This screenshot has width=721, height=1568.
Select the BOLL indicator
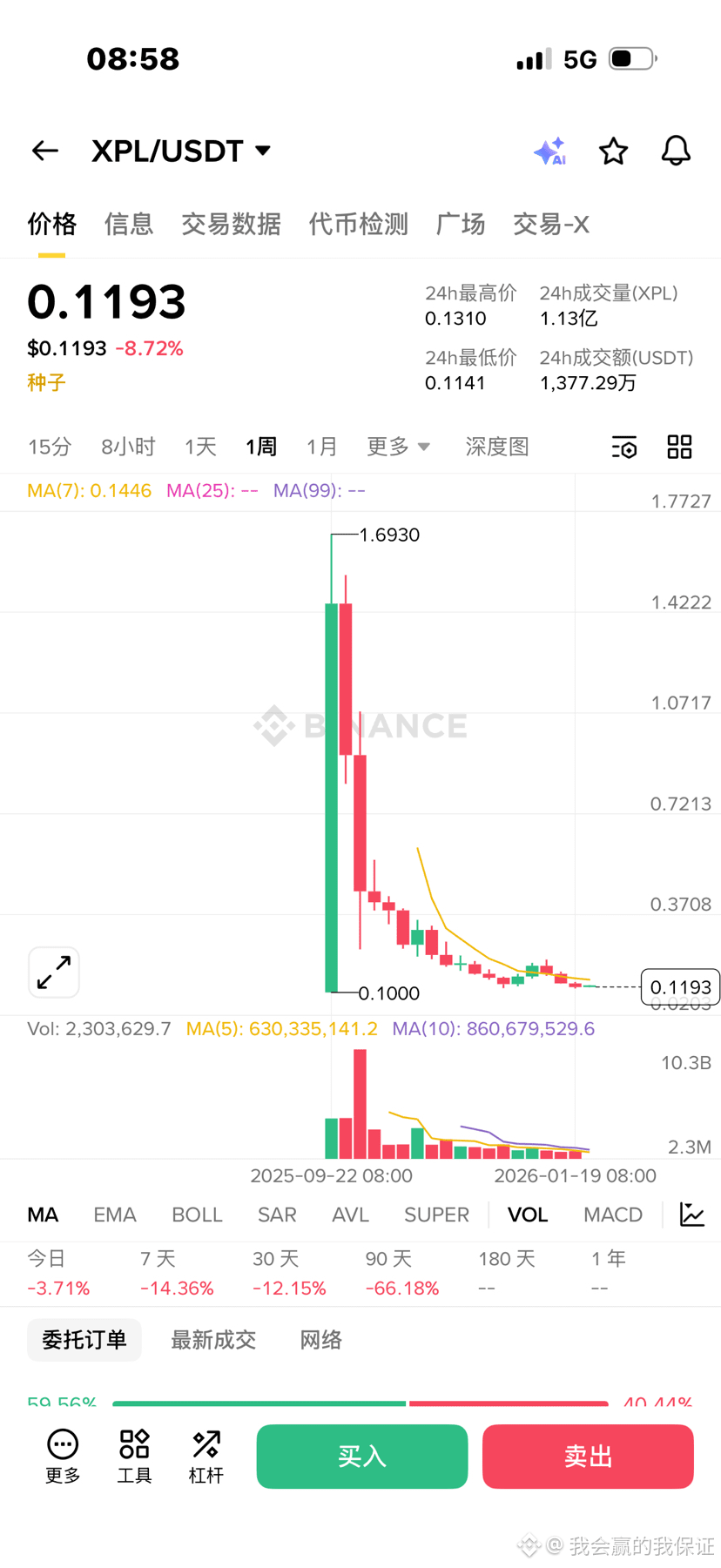(x=197, y=1215)
